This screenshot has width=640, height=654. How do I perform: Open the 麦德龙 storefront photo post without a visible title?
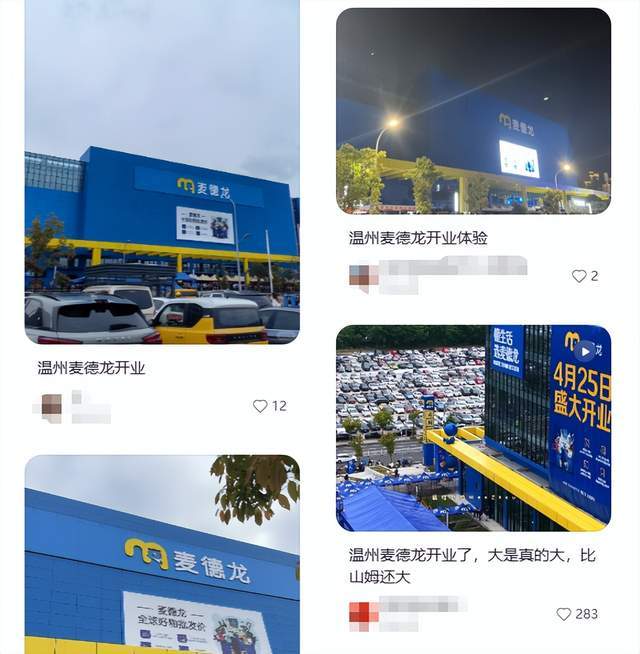[162, 555]
